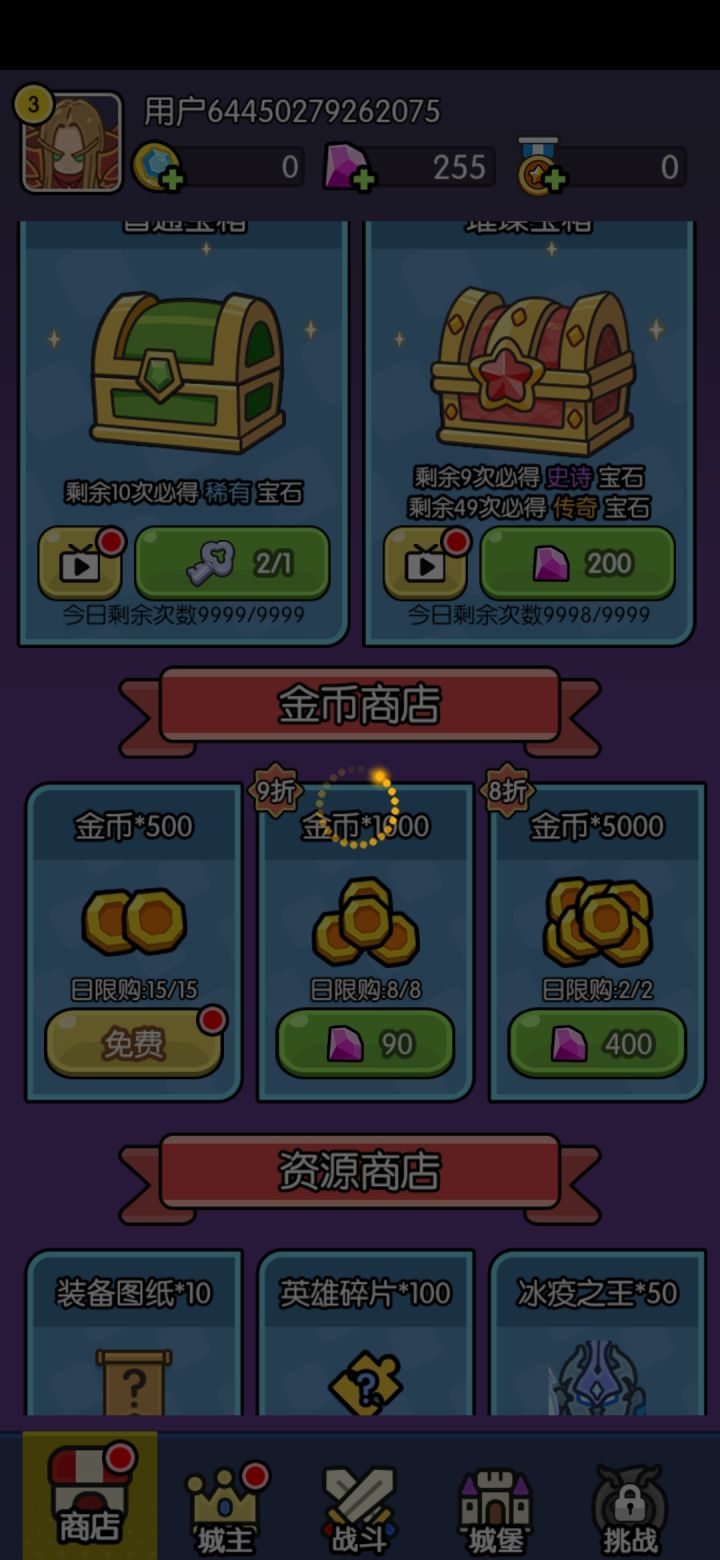Open the 冰疫之王*50 item card
Image resolution: width=720 pixels, height=1560 pixels.
pyautogui.click(x=596, y=1340)
